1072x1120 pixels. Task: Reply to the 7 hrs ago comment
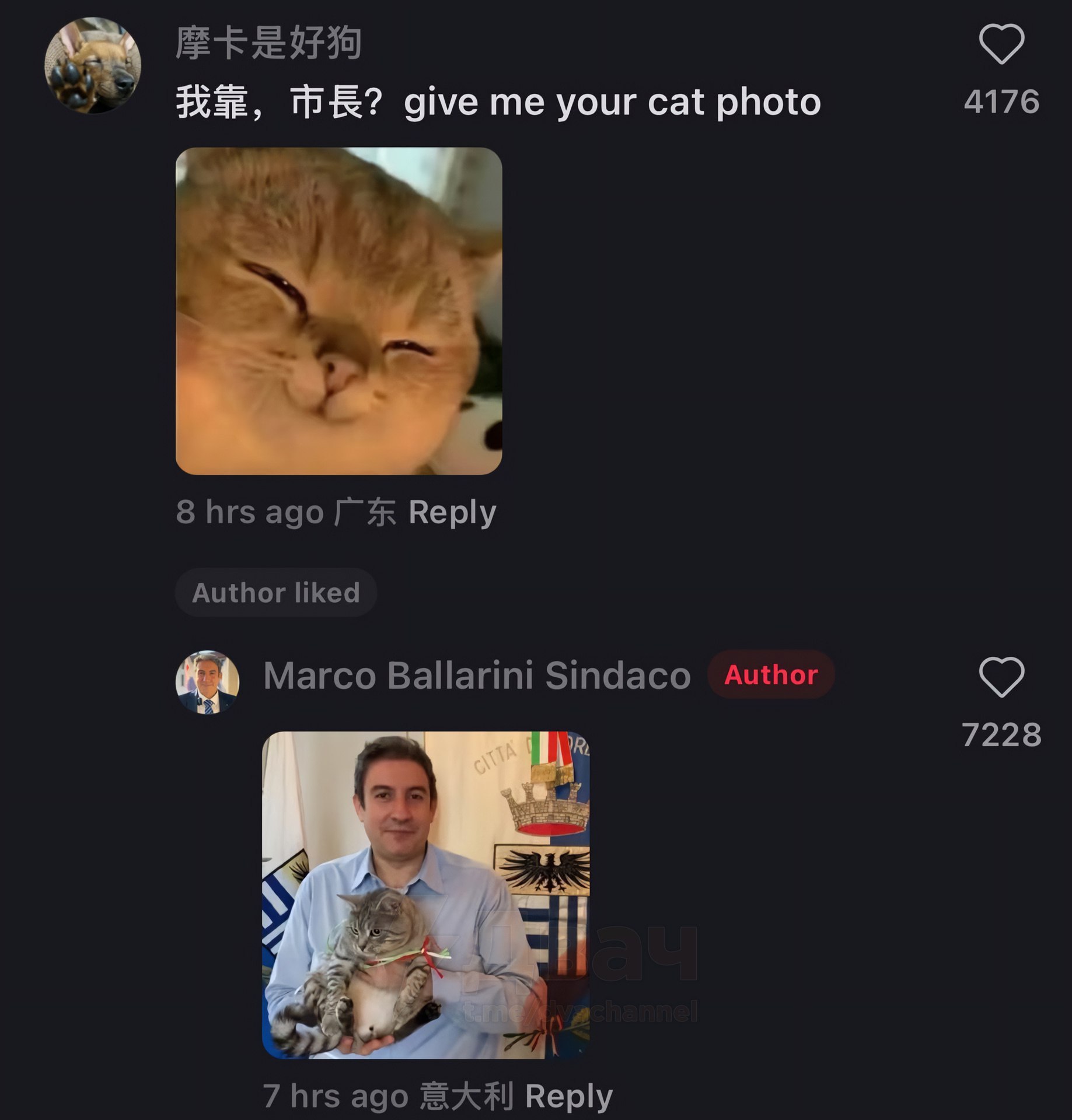point(568,1096)
